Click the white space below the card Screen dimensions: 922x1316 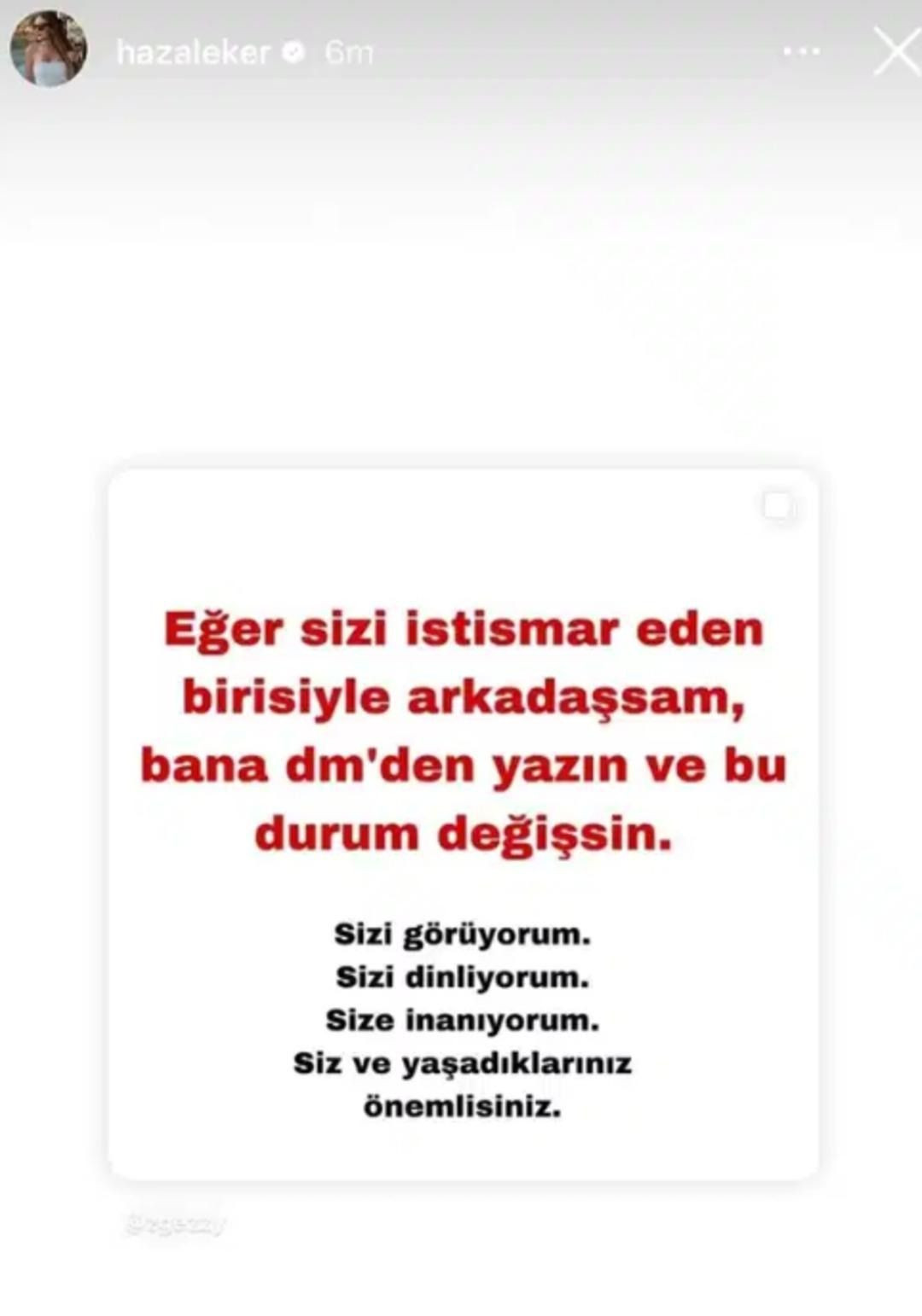[x=461, y=1272]
